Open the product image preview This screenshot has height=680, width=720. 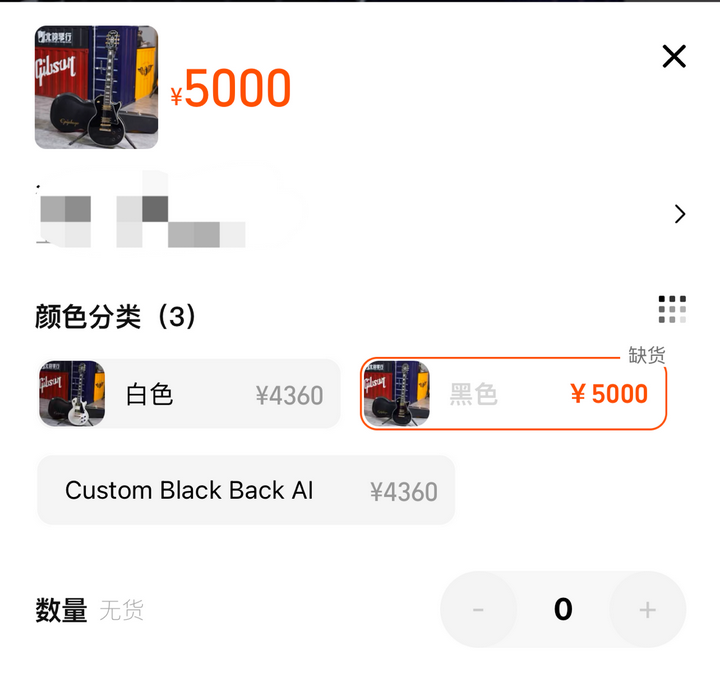pos(96,88)
